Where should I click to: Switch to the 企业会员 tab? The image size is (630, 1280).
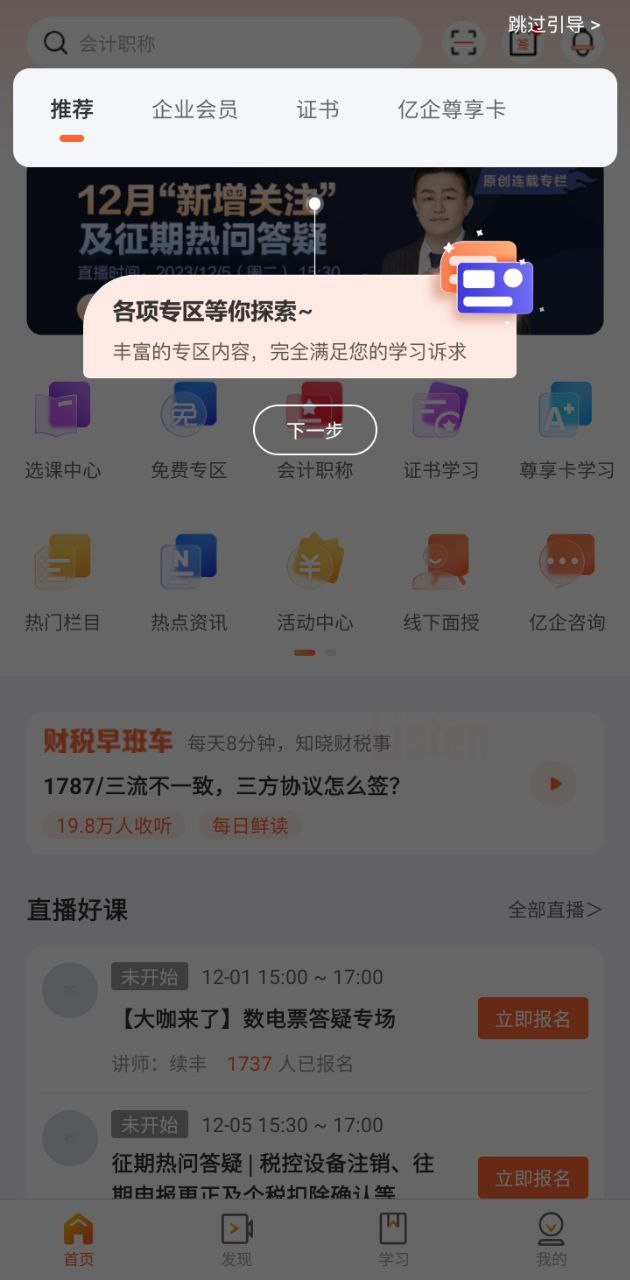195,110
